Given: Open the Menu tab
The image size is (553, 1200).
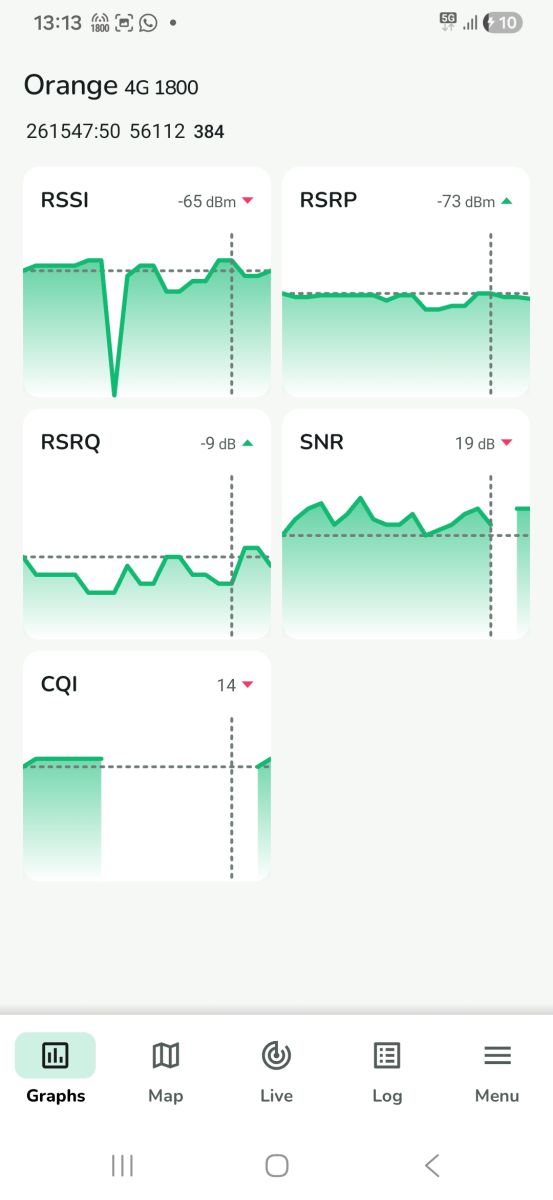Looking at the screenshot, I should tap(497, 1072).
